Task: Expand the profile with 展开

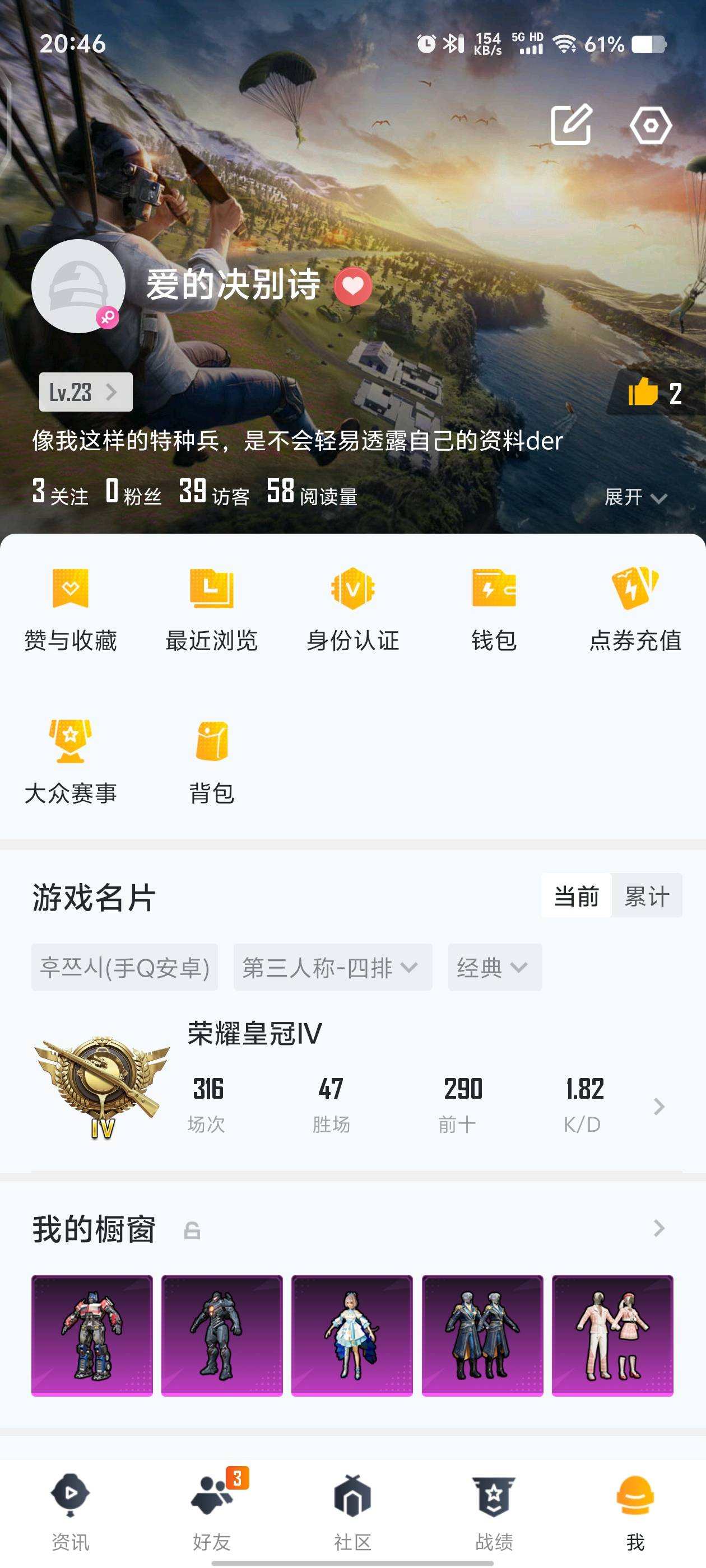Action: (x=631, y=497)
